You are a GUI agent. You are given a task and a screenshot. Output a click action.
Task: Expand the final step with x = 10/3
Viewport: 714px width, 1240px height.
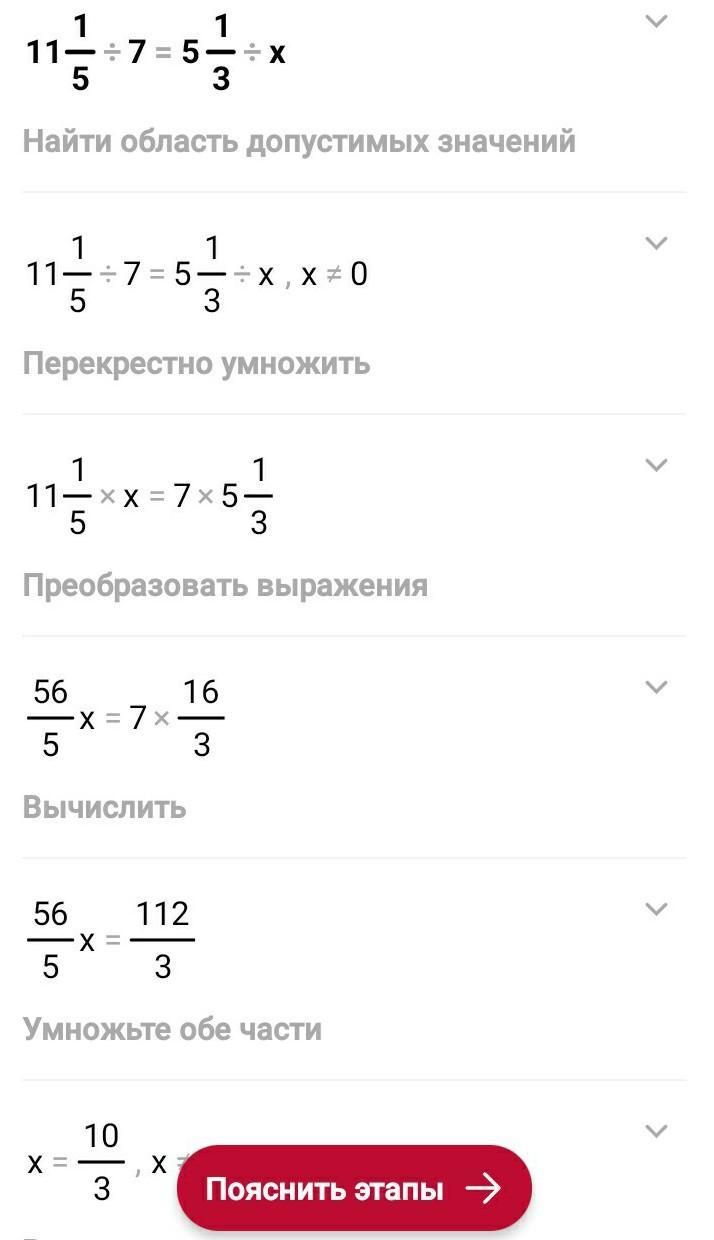tap(656, 1131)
